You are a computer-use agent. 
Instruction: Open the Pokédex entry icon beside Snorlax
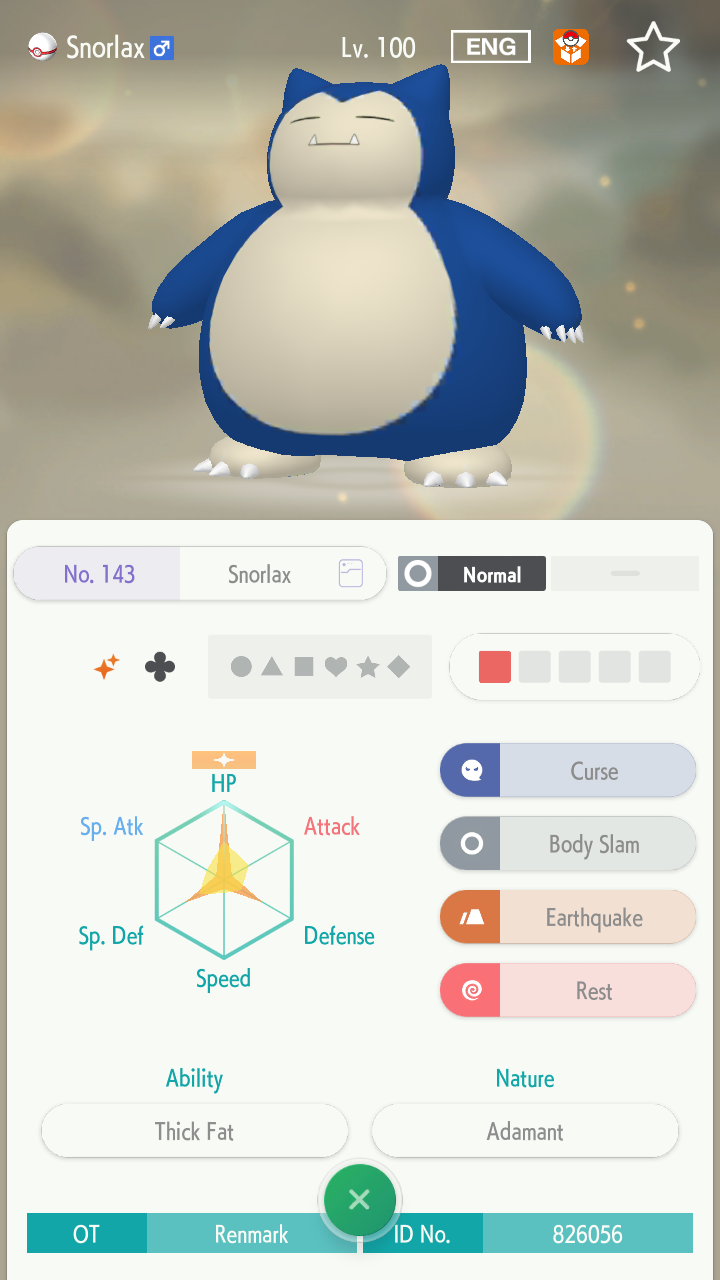[x=350, y=574]
